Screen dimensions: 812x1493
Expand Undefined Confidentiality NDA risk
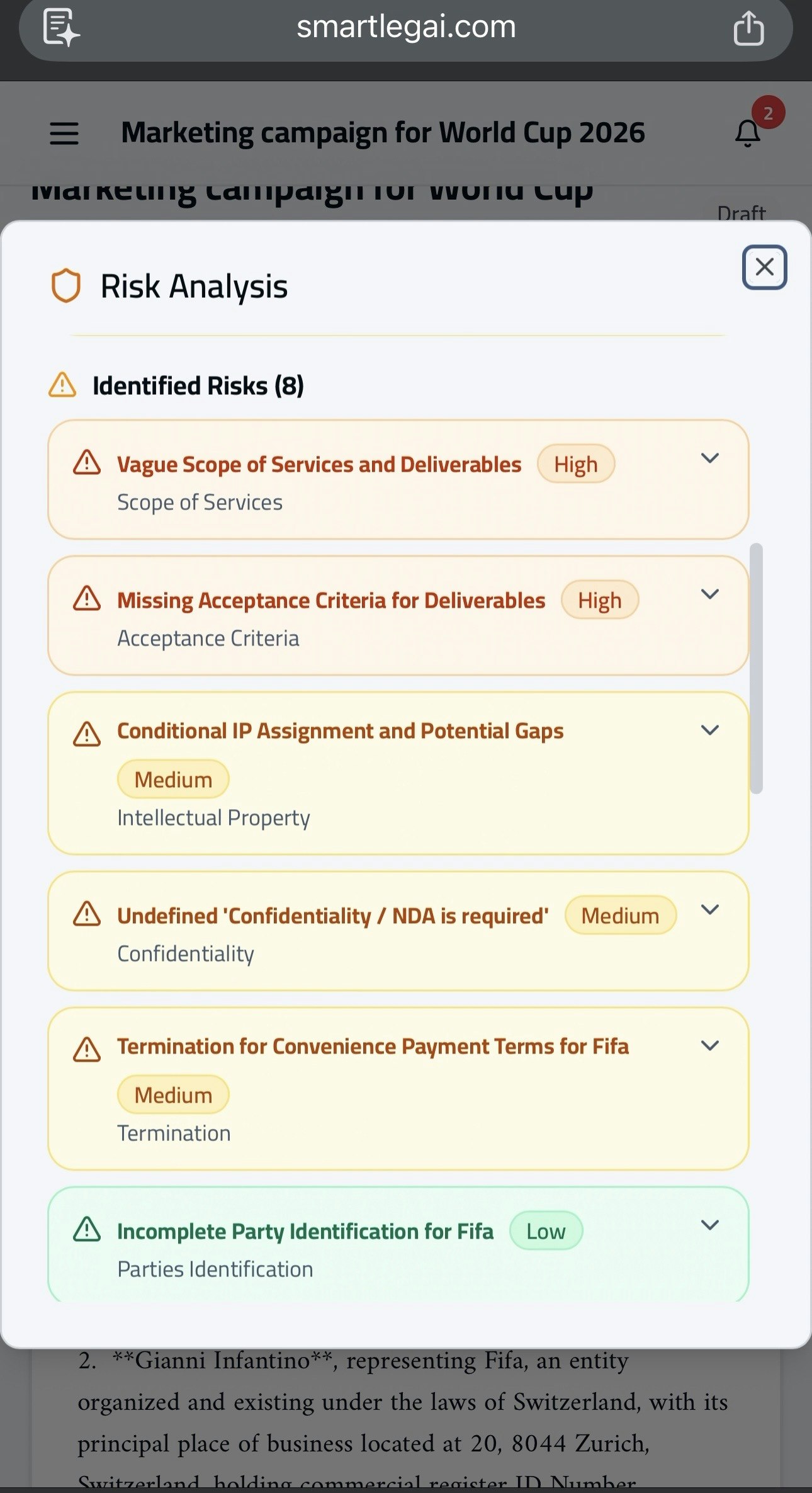click(x=710, y=909)
